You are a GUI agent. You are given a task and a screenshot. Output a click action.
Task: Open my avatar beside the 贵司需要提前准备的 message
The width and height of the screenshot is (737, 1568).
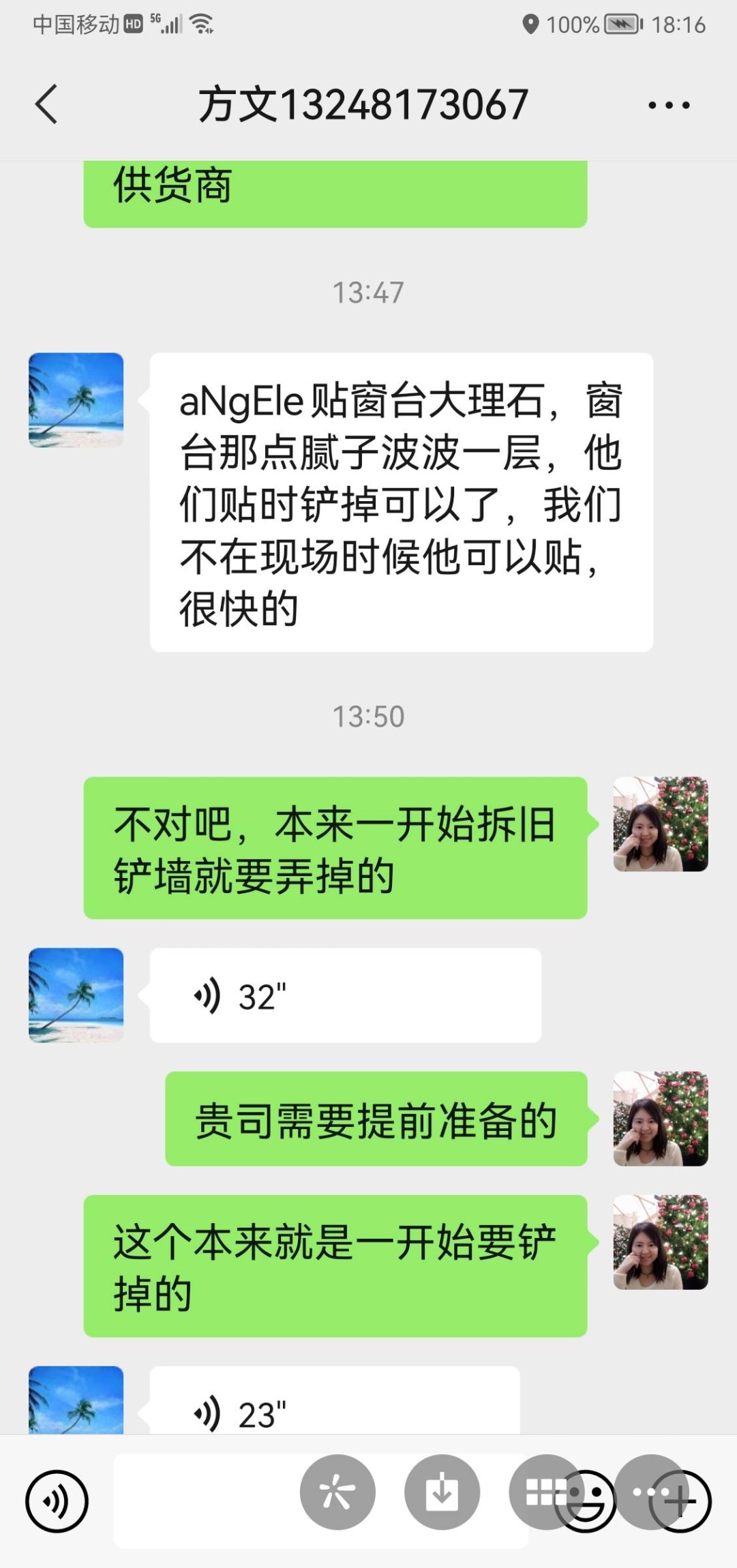pyautogui.click(x=660, y=1118)
